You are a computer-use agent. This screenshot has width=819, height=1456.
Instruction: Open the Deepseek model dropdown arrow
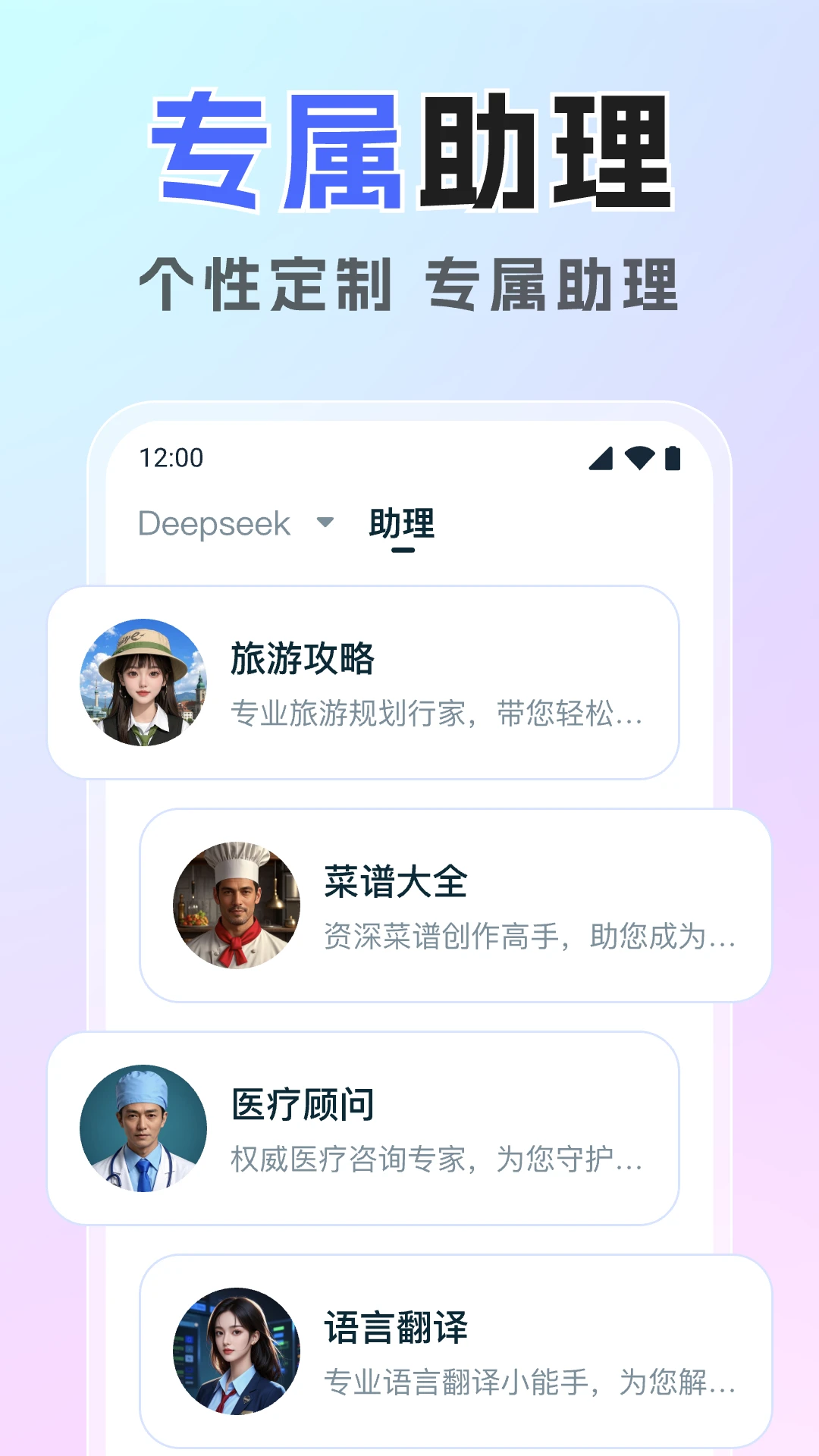click(326, 524)
